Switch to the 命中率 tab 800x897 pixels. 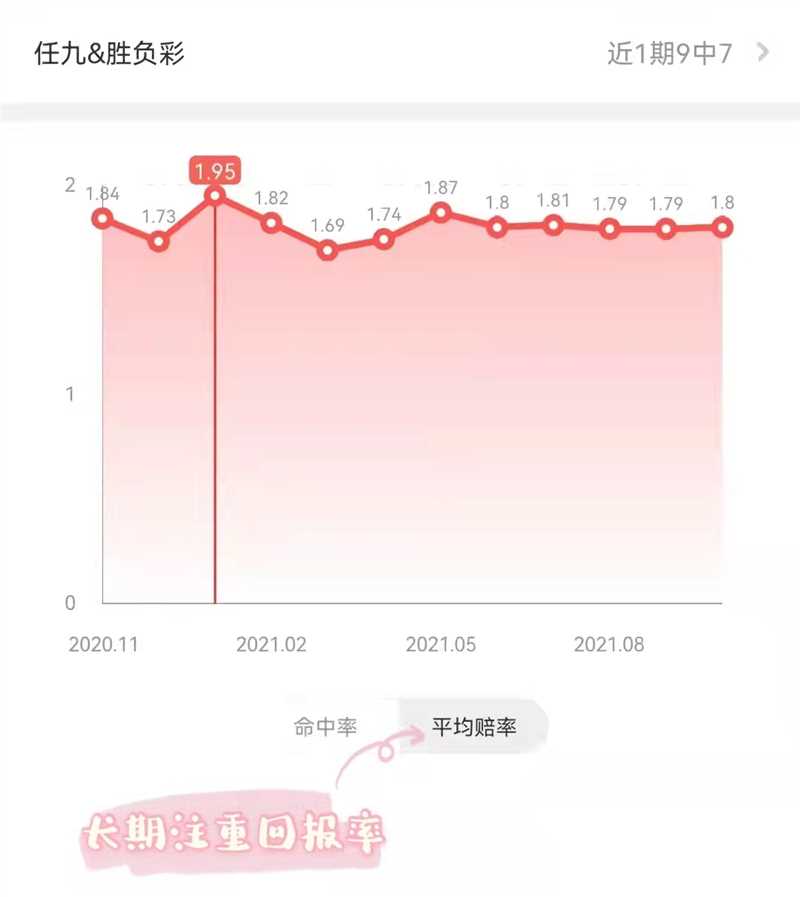[325, 727]
